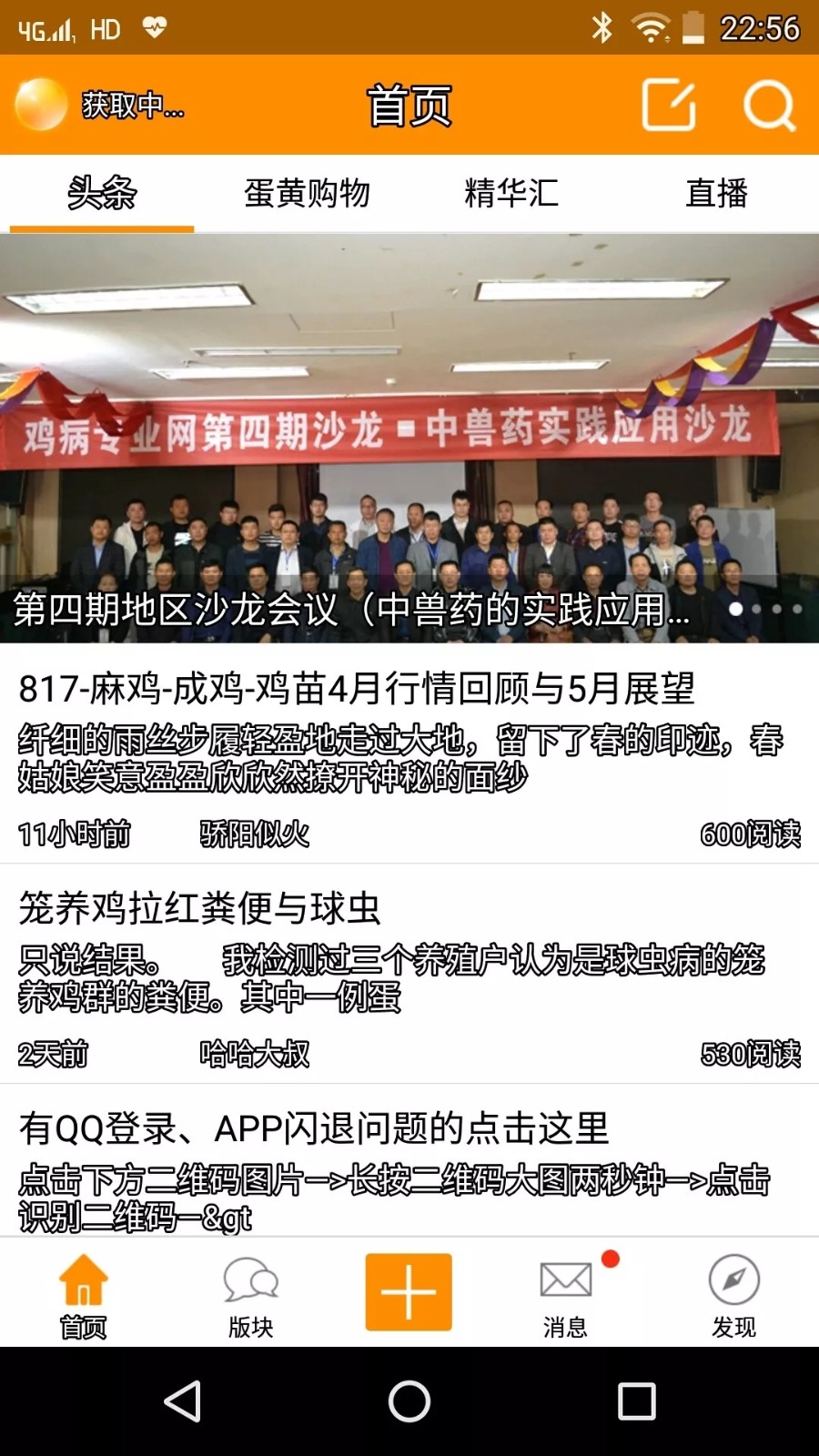Switch to the 直播 tab
Image resolution: width=819 pixels, height=1456 pixels.
[716, 193]
